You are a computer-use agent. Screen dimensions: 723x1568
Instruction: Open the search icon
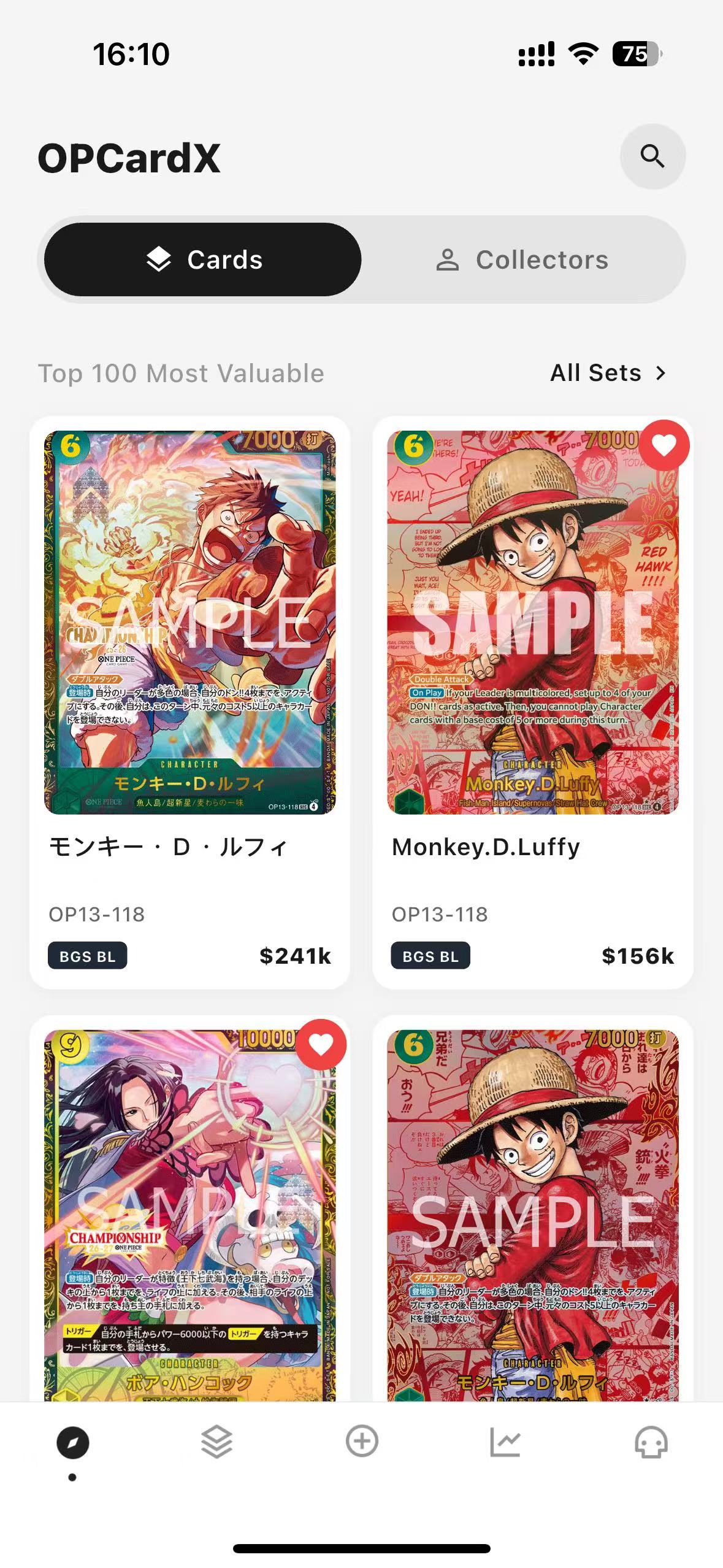point(652,156)
